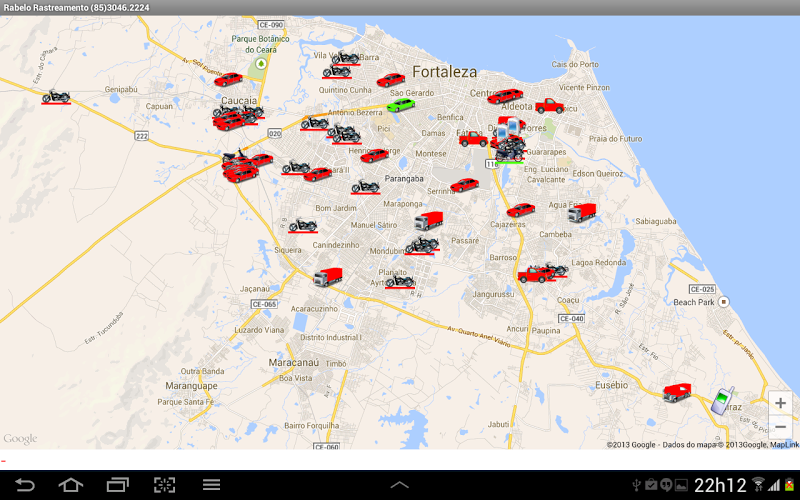Image resolution: width=800 pixels, height=500 pixels.
Task: Open the motorcycle marker near Genipabu
Action: click(x=55, y=96)
